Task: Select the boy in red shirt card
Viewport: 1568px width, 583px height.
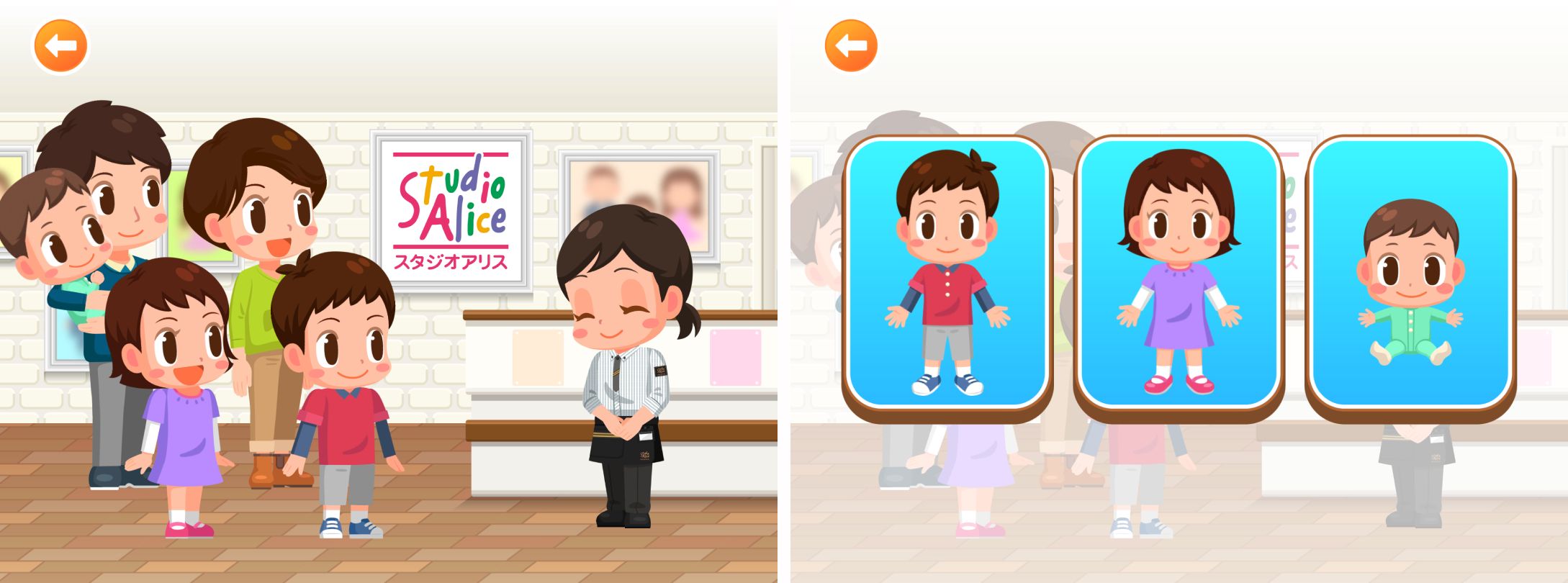Action: tap(947, 274)
